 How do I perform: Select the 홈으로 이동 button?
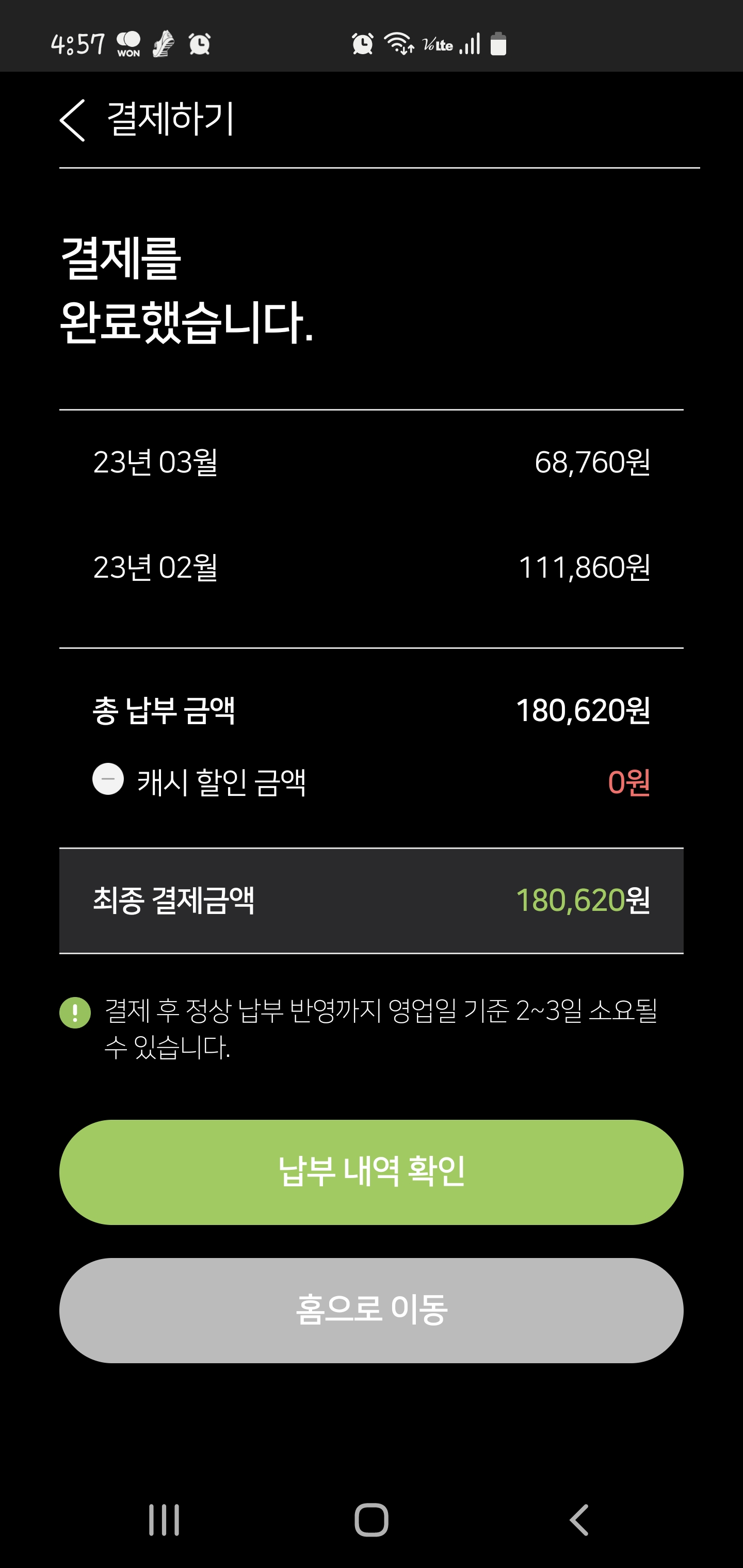(371, 1310)
